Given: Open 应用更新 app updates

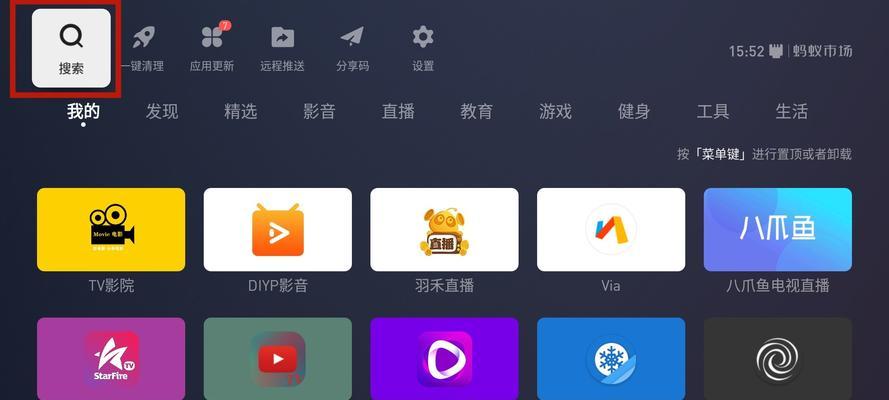Looking at the screenshot, I should 211,47.
